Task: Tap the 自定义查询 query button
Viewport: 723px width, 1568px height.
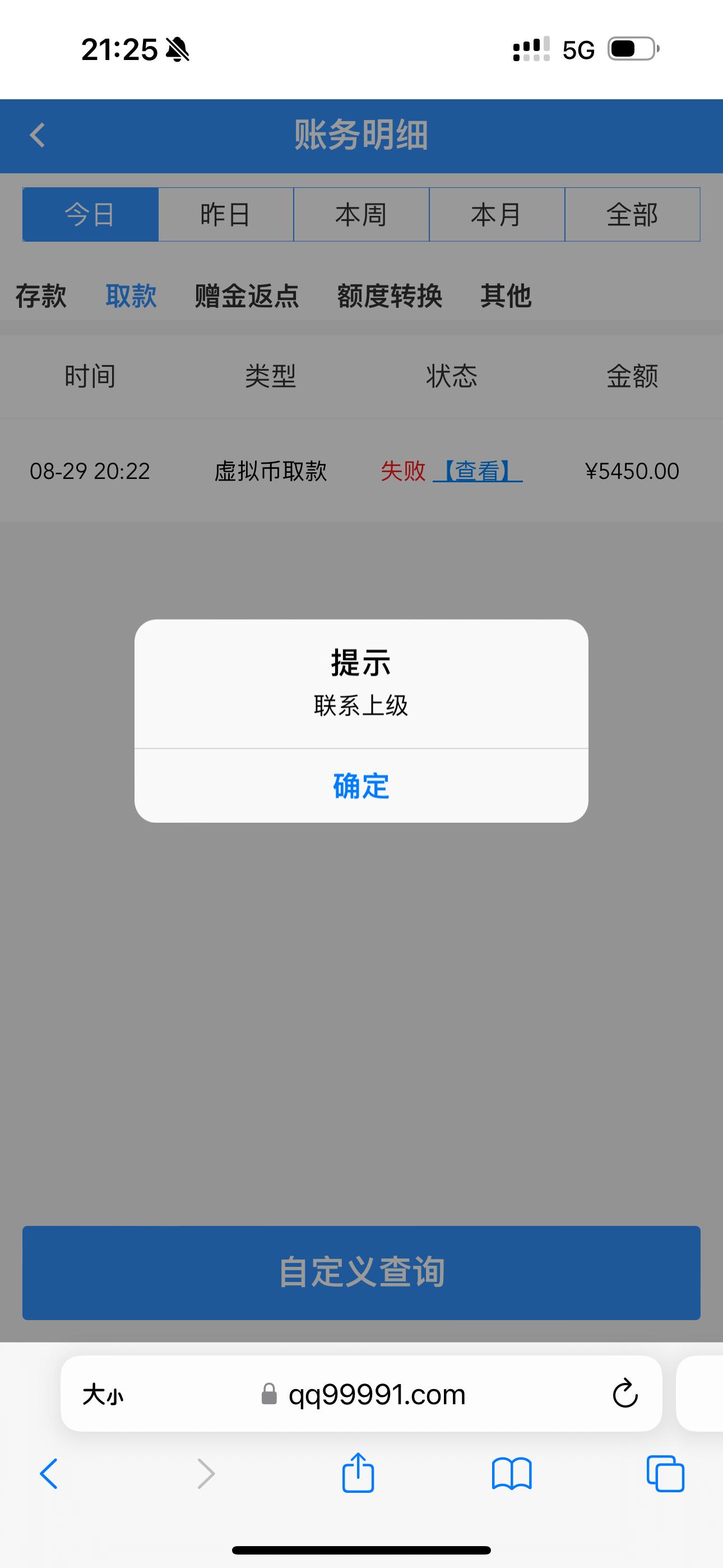Action: coord(361,1271)
